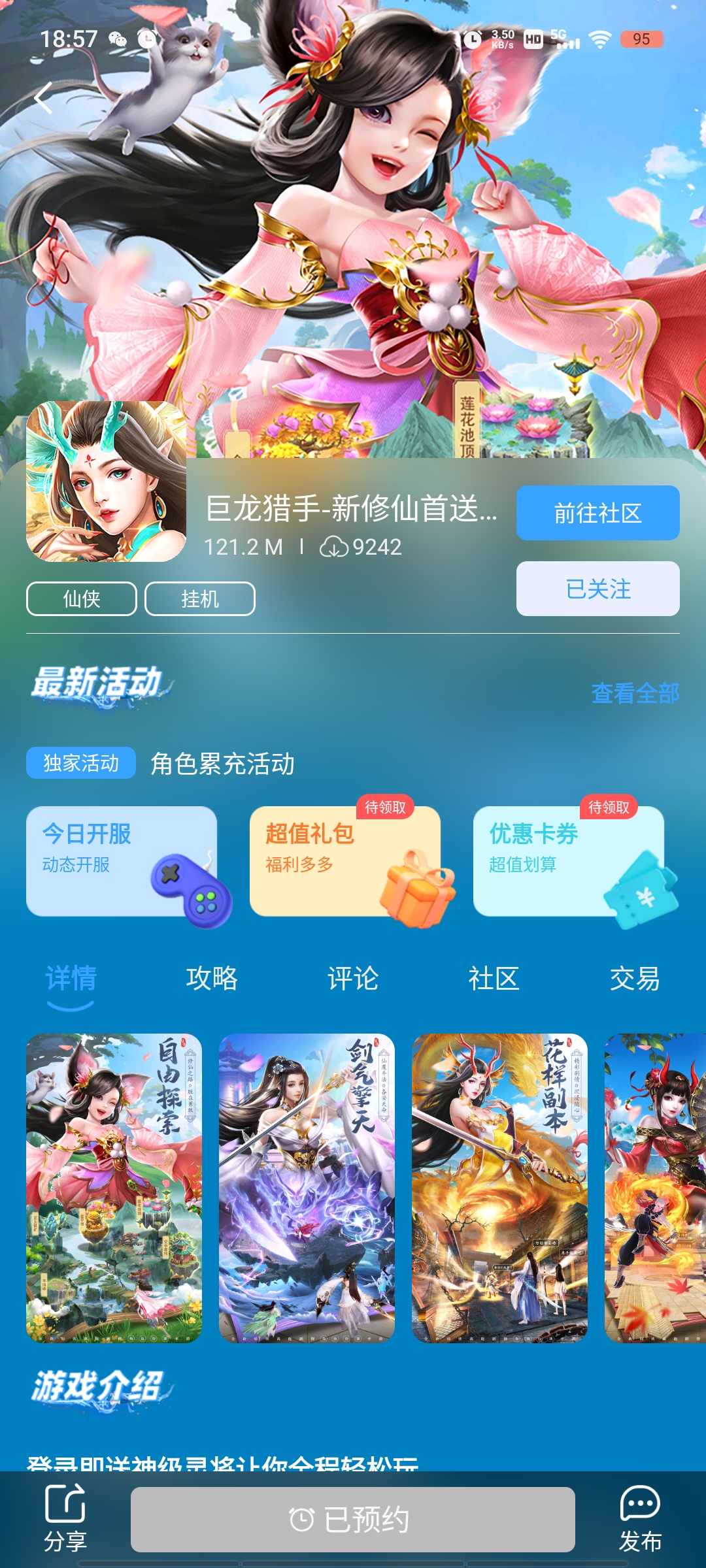Viewport: 706px width, 1568px height.
Task: Select the 详情 tab
Action: (x=71, y=978)
